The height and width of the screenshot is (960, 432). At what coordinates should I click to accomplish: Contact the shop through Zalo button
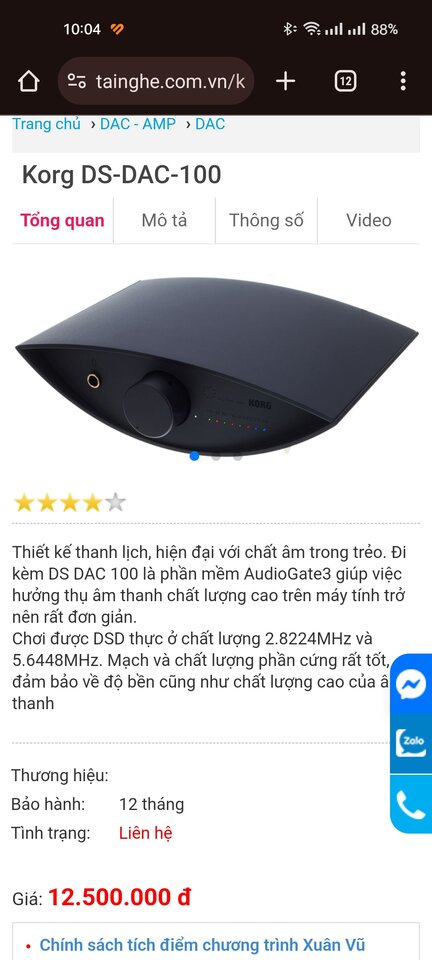(x=411, y=743)
